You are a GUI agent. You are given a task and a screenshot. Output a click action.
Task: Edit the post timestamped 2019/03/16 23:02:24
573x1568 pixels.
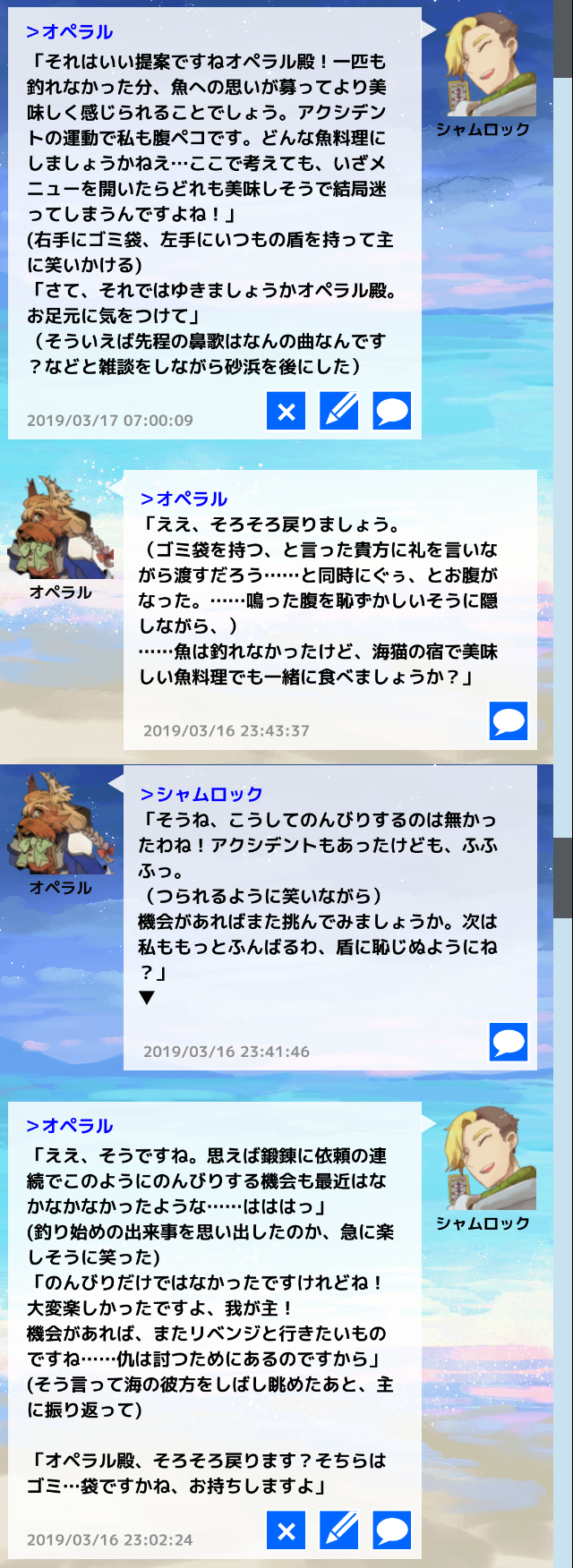(339, 1530)
